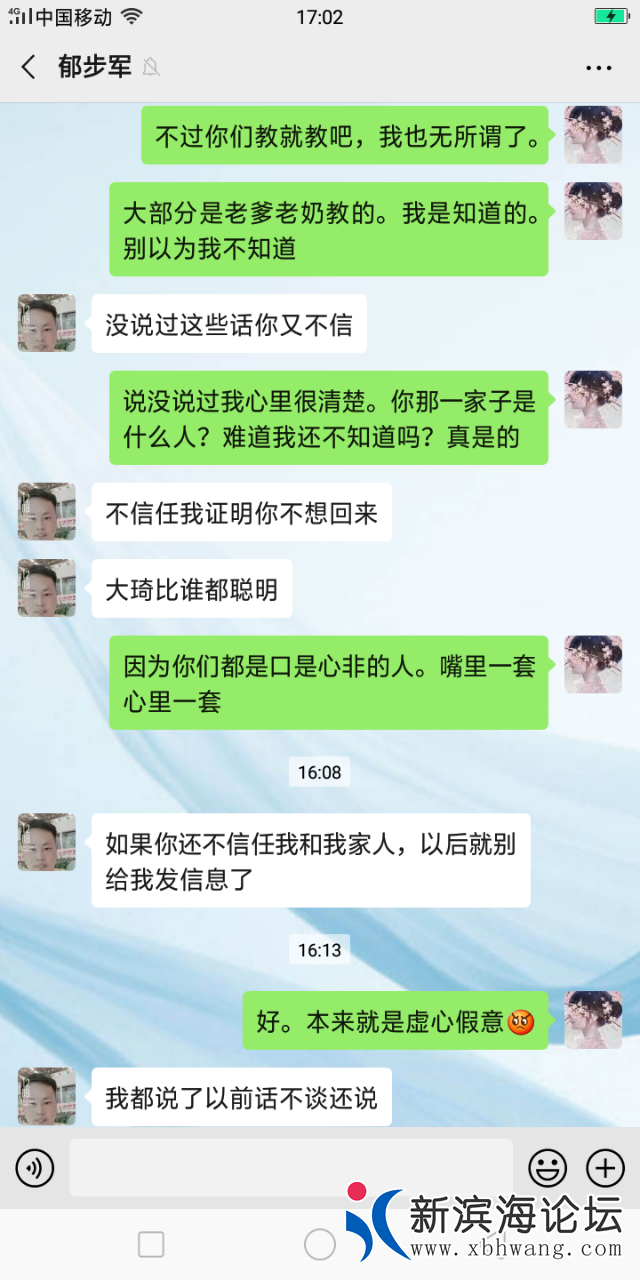Image resolution: width=640 pixels, height=1280 pixels.
Task: Go back from the 郁步军 chat
Action: pyautogui.click(x=28, y=67)
